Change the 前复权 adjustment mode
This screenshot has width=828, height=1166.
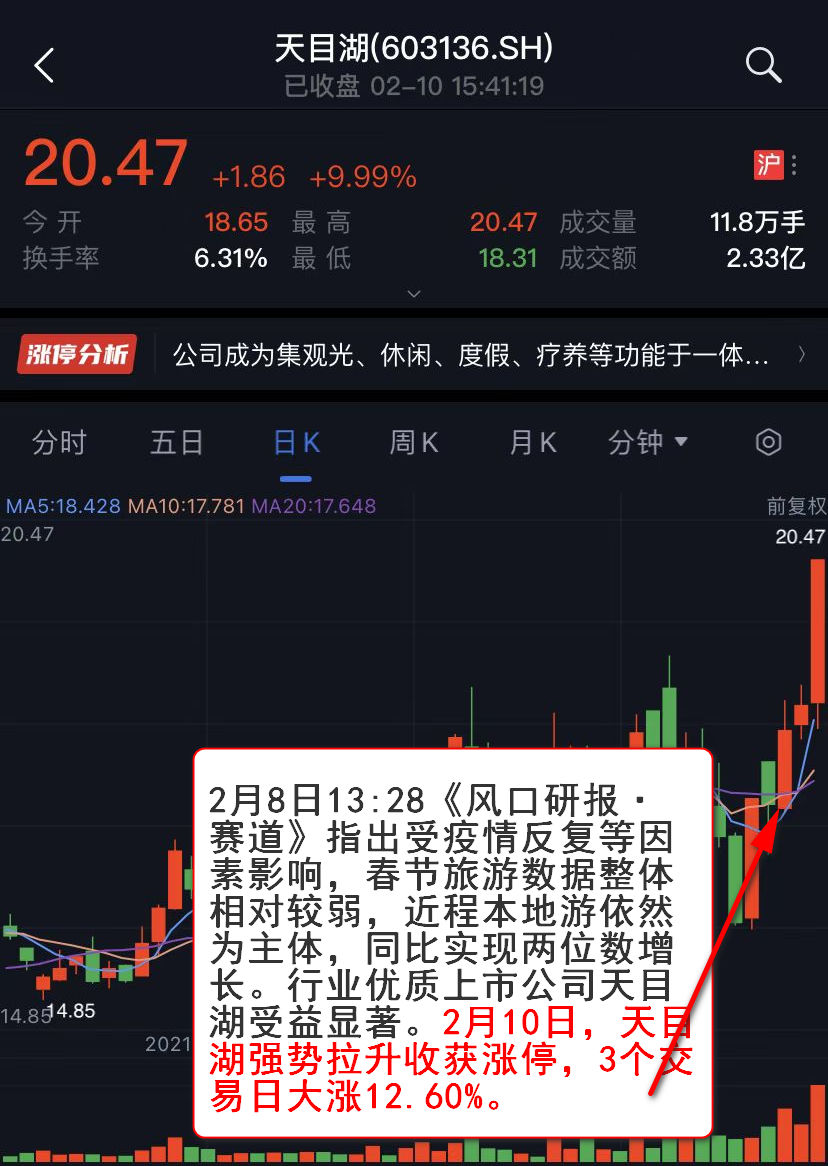796,507
